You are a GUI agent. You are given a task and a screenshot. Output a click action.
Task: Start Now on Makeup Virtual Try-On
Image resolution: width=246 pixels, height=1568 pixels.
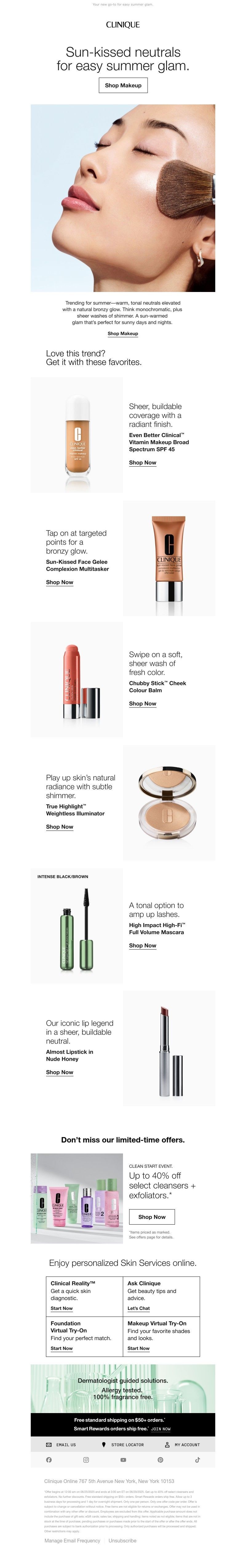pyautogui.click(x=138, y=1348)
